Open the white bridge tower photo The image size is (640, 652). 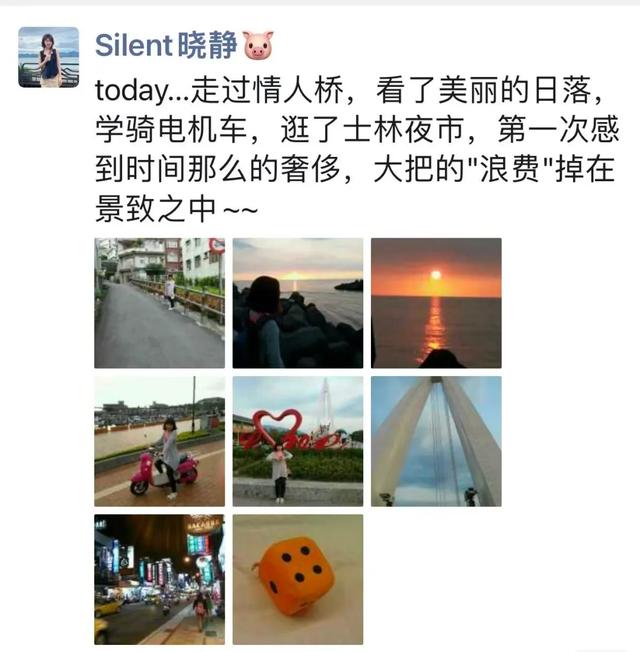[x=436, y=441]
